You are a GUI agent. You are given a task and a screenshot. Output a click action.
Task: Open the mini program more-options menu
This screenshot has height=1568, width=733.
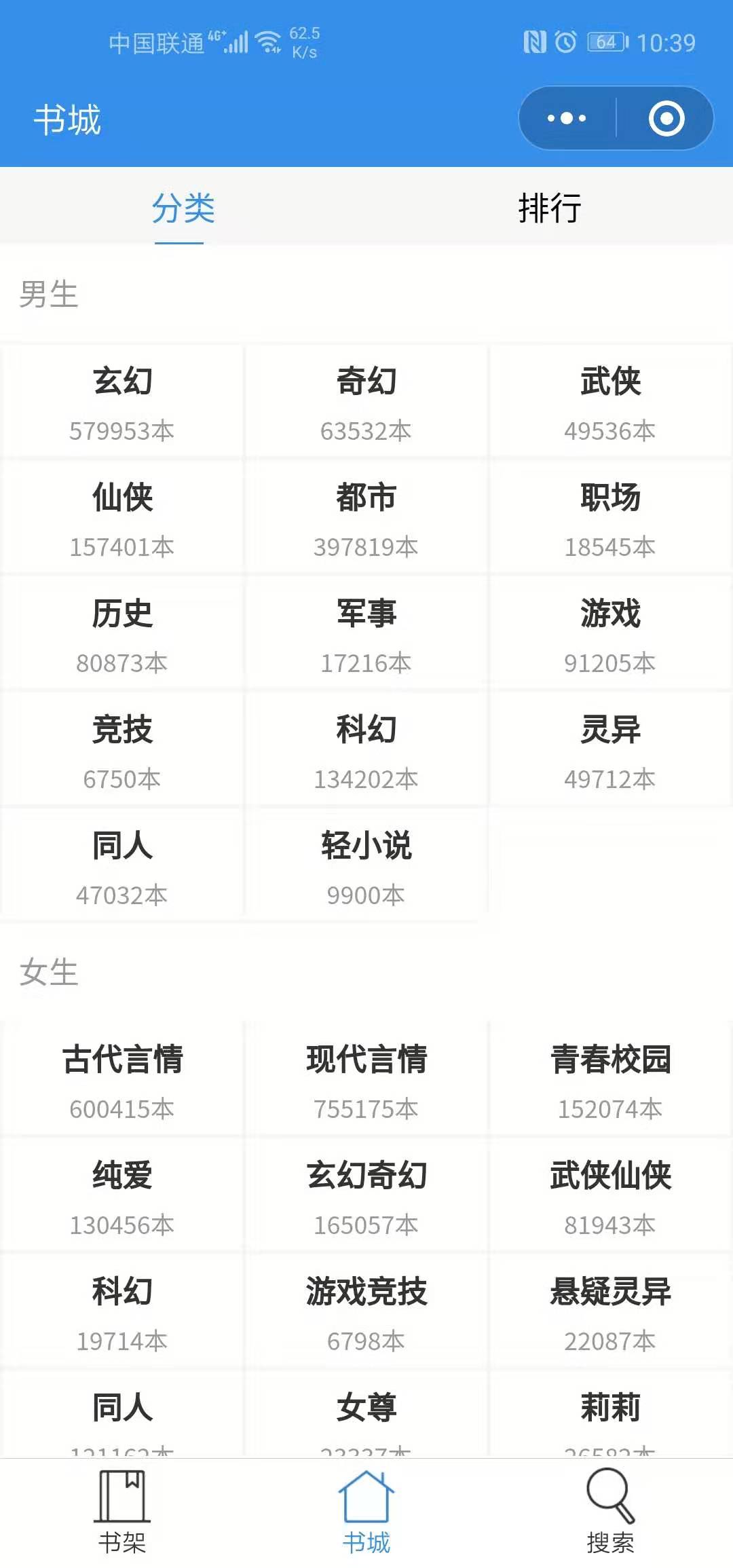point(567,118)
